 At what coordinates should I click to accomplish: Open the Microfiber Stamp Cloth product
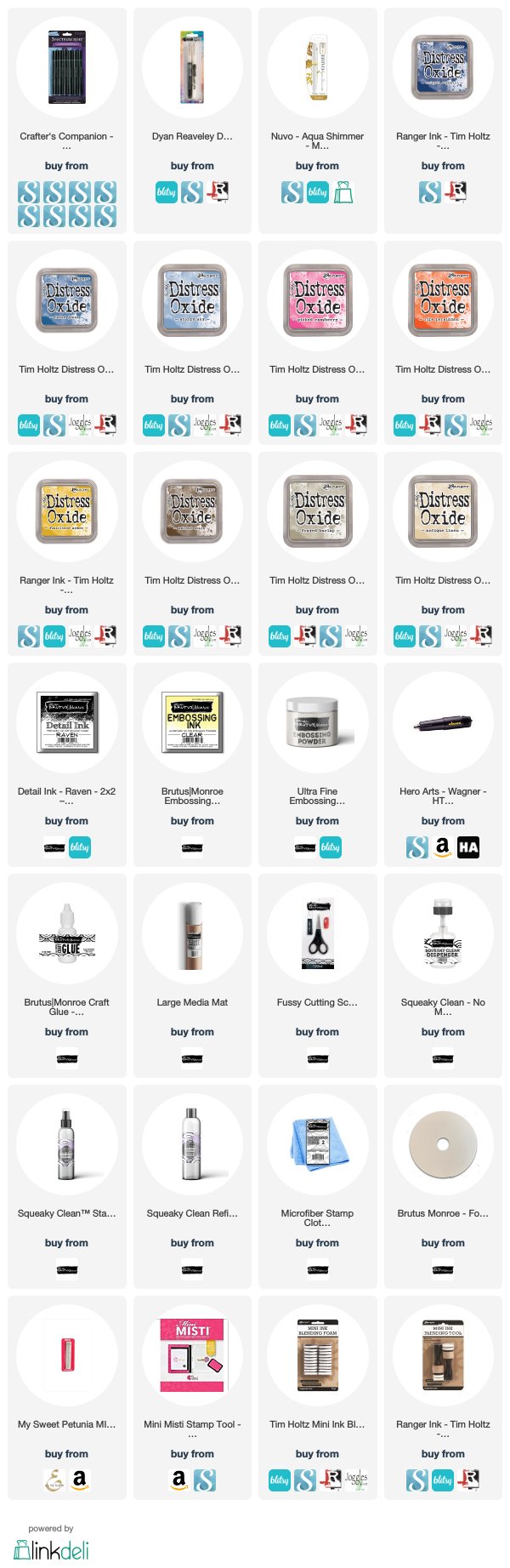(317, 1145)
